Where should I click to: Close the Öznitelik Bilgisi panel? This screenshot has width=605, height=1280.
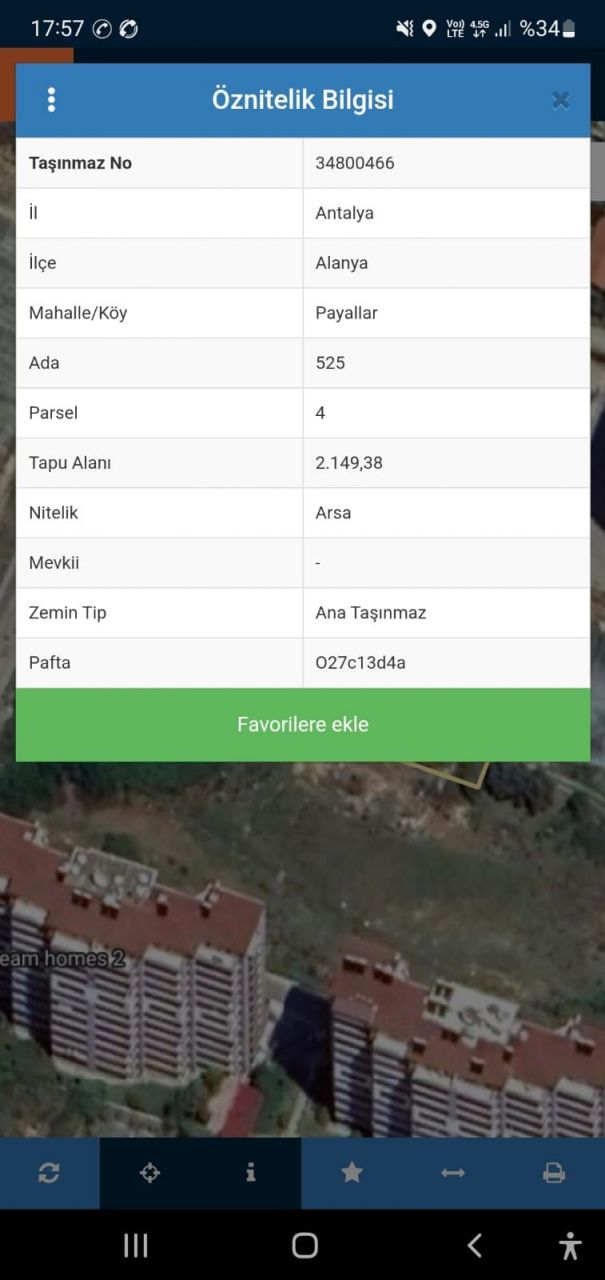tap(561, 100)
